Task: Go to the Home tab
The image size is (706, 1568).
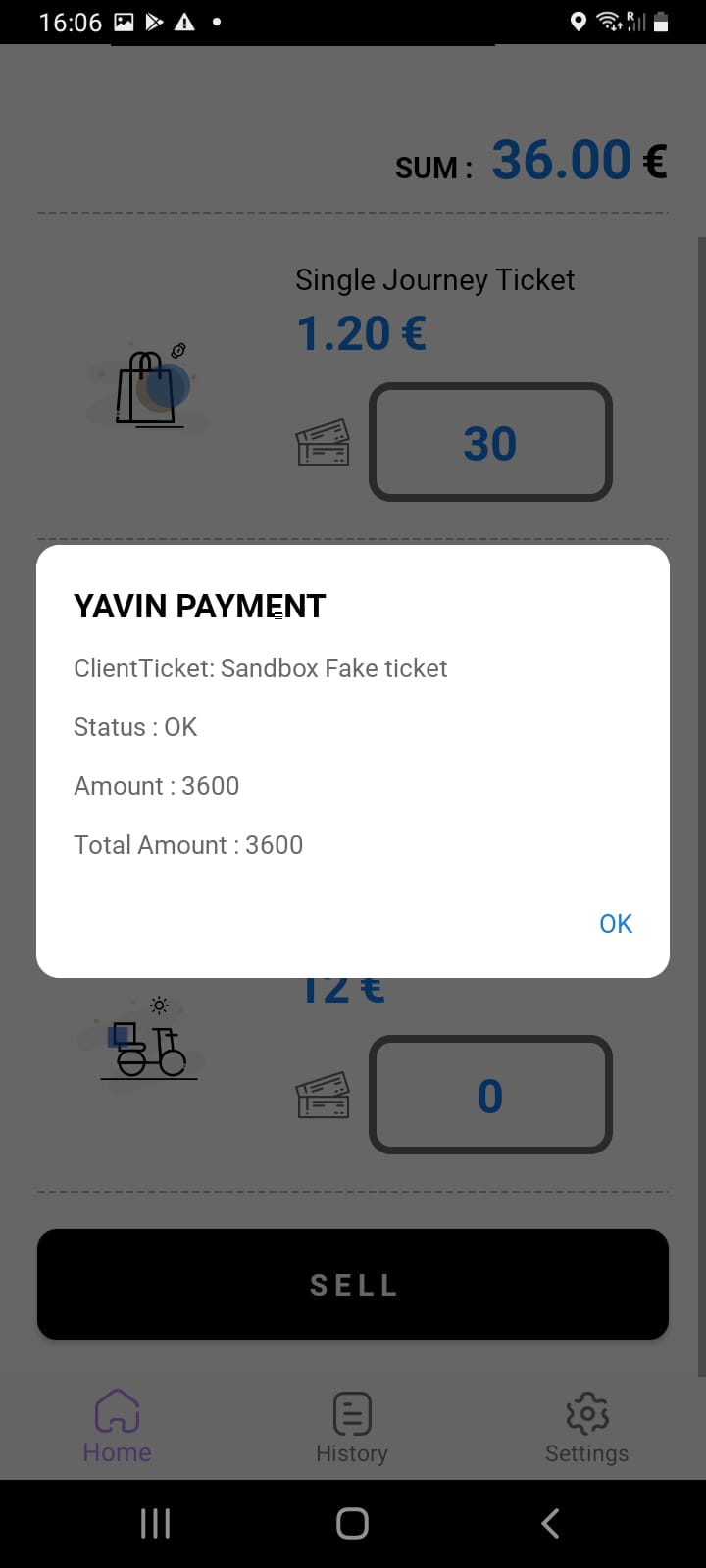Action: pyautogui.click(x=118, y=1428)
